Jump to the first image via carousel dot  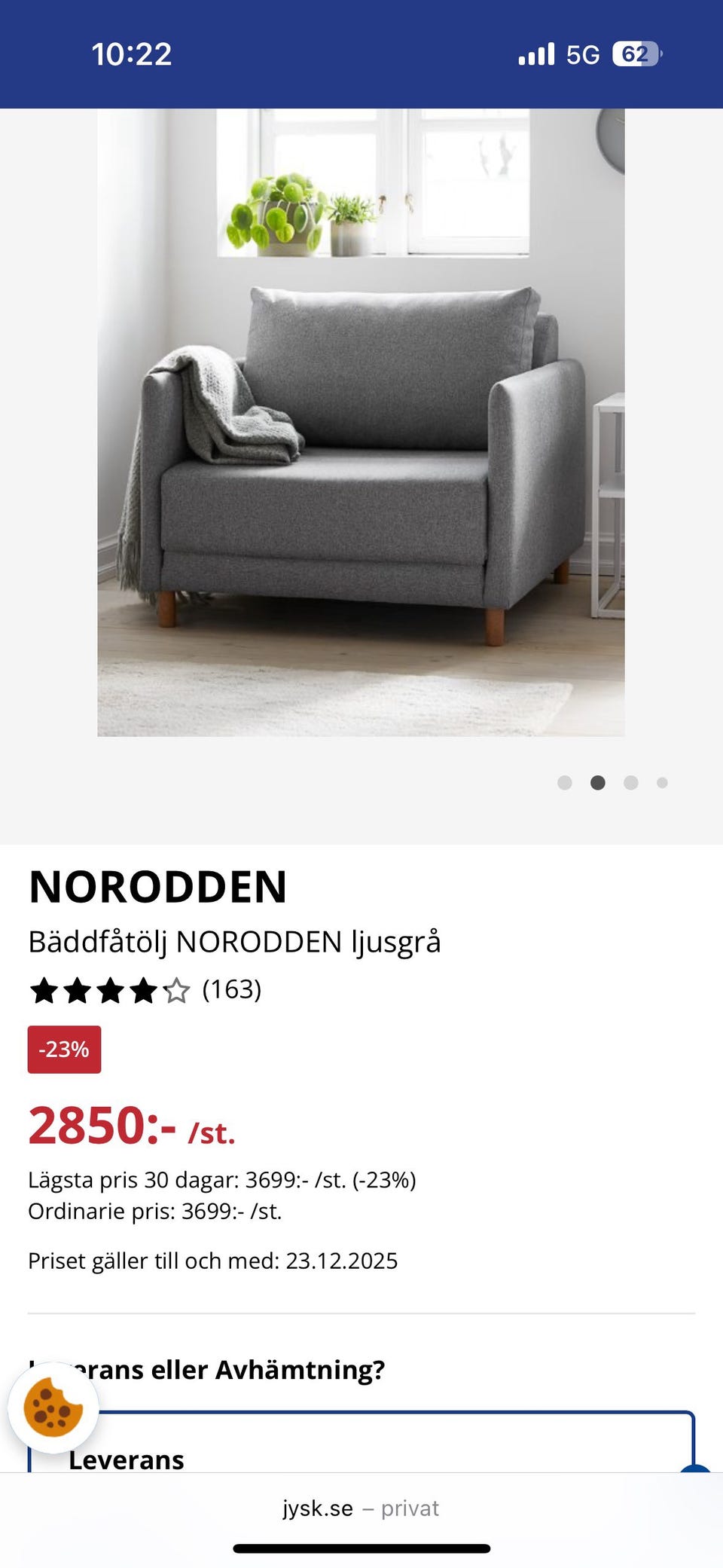[x=565, y=783]
